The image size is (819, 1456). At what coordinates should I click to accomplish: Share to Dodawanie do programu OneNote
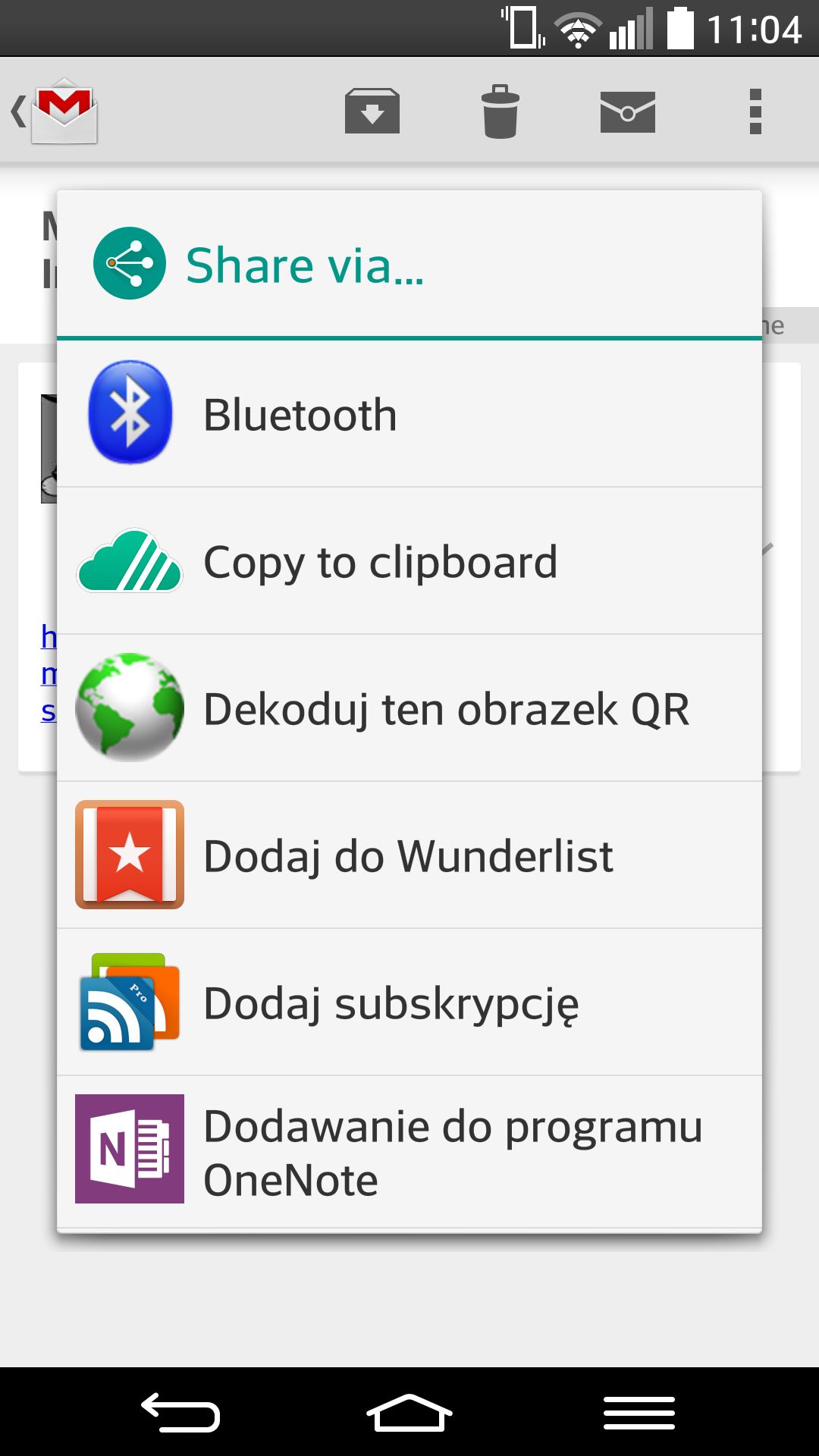pyautogui.click(x=409, y=1151)
